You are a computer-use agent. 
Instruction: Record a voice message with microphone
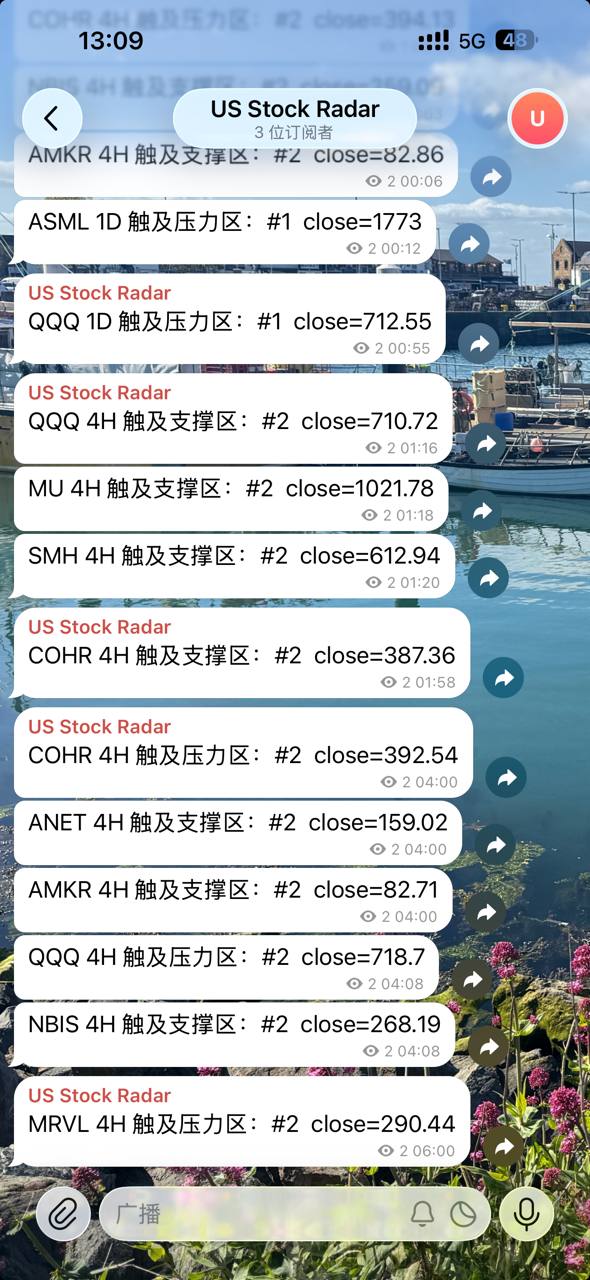(526, 1214)
